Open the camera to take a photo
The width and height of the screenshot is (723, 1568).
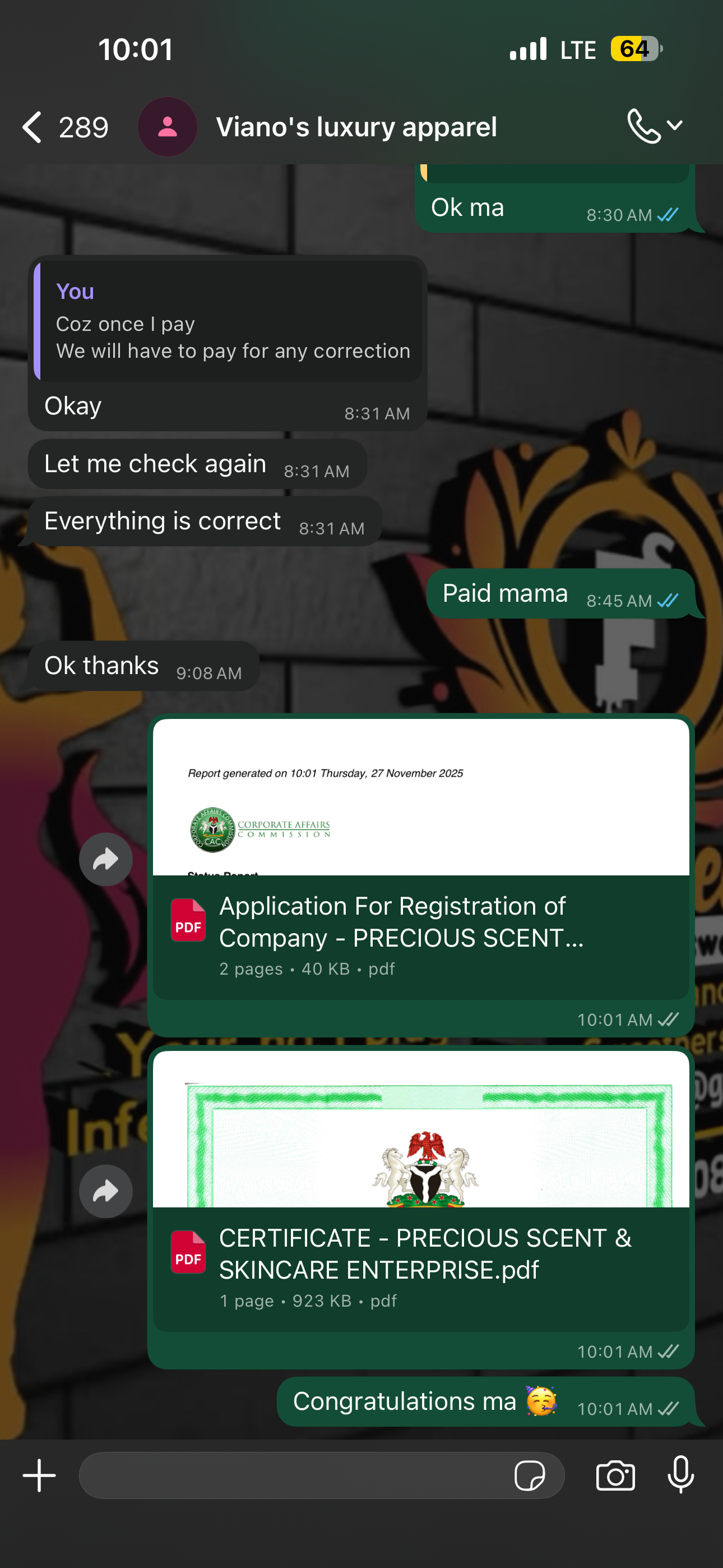[x=615, y=1475]
